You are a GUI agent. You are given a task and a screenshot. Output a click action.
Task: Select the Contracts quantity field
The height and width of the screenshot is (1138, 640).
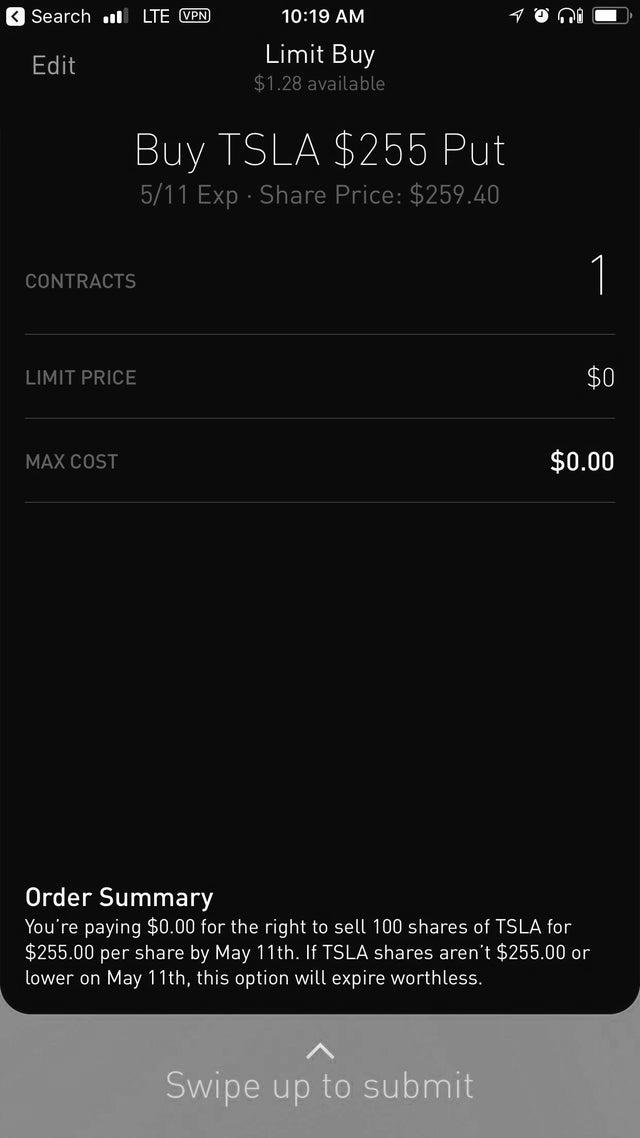pyautogui.click(x=597, y=276)
